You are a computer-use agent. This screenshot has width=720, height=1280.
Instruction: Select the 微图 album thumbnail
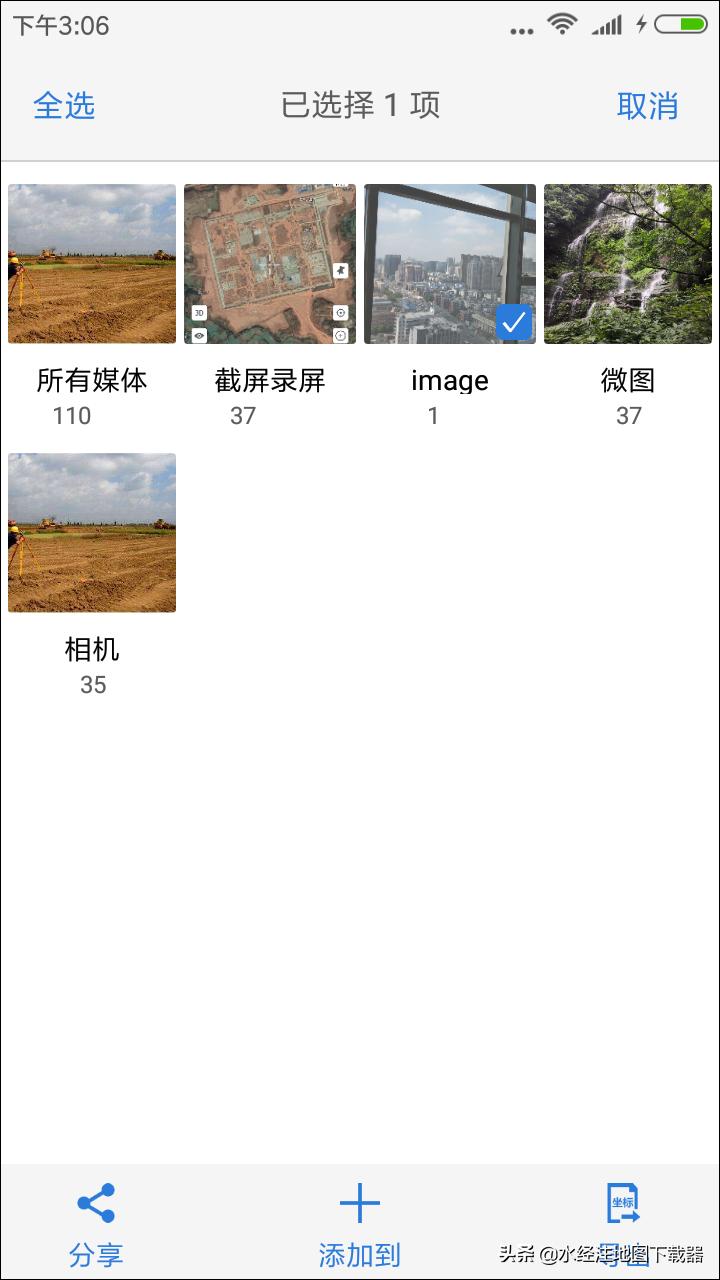pos(628,263)
